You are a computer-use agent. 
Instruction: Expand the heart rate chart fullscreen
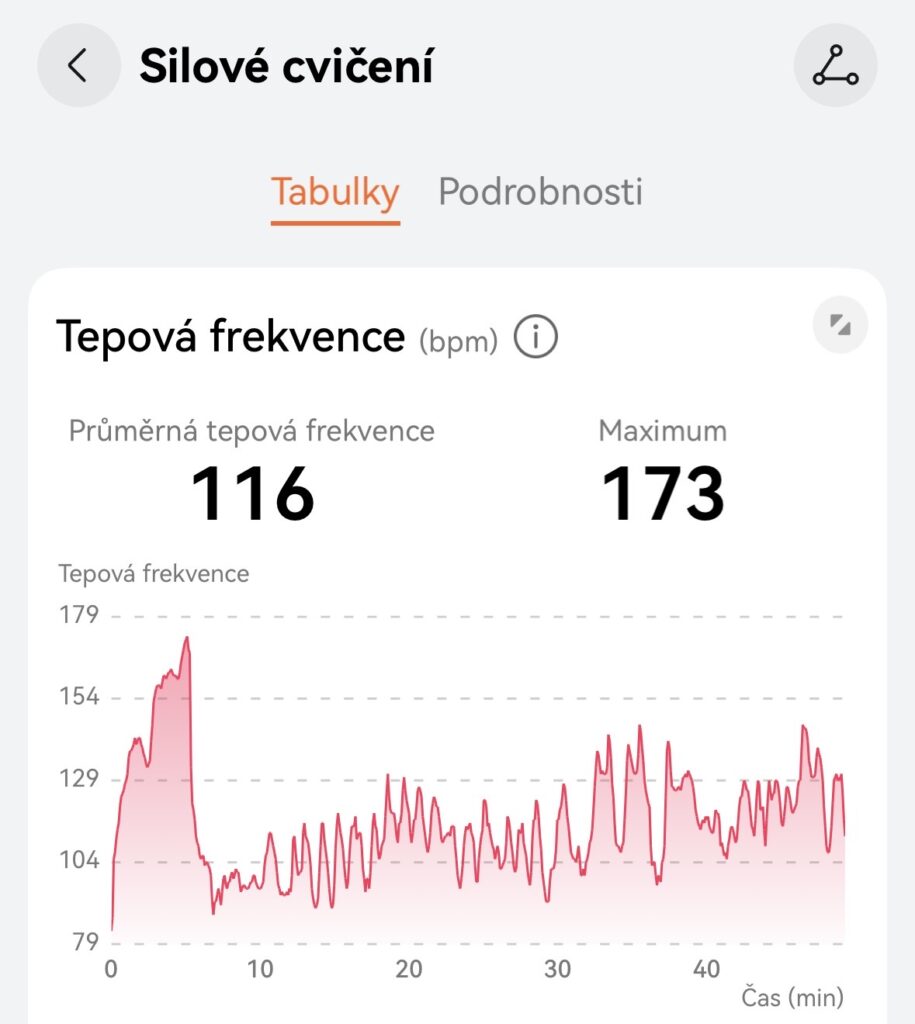tap(840, 325)
